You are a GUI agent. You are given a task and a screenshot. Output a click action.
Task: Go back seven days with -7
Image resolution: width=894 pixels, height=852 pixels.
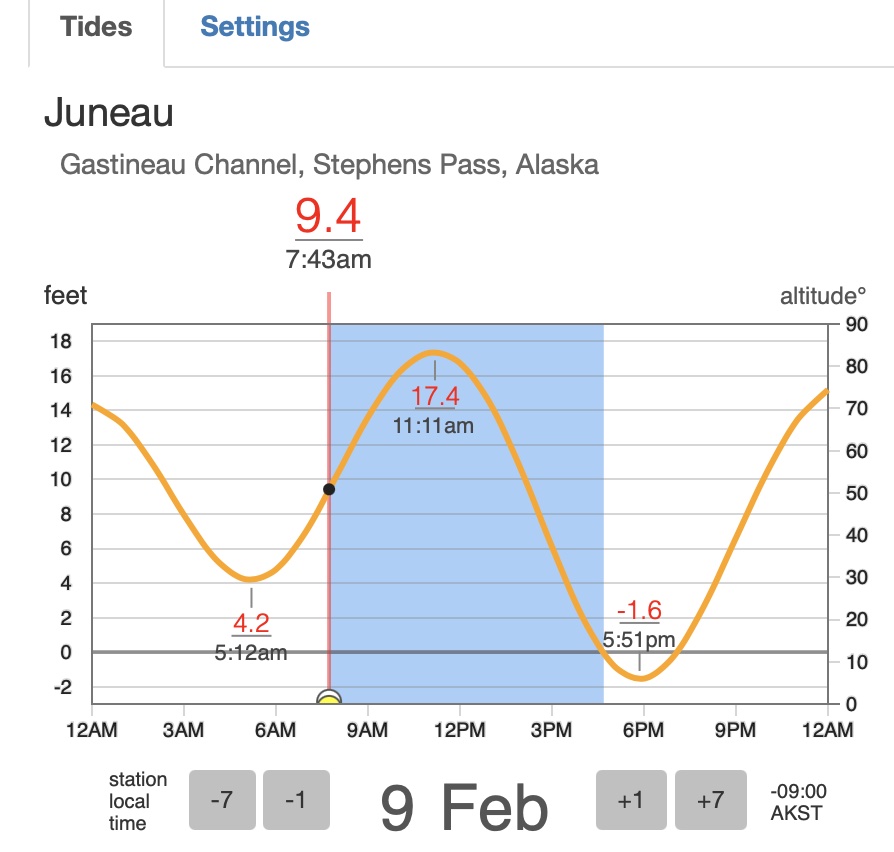pyautogui.click(x=222, y=800)
